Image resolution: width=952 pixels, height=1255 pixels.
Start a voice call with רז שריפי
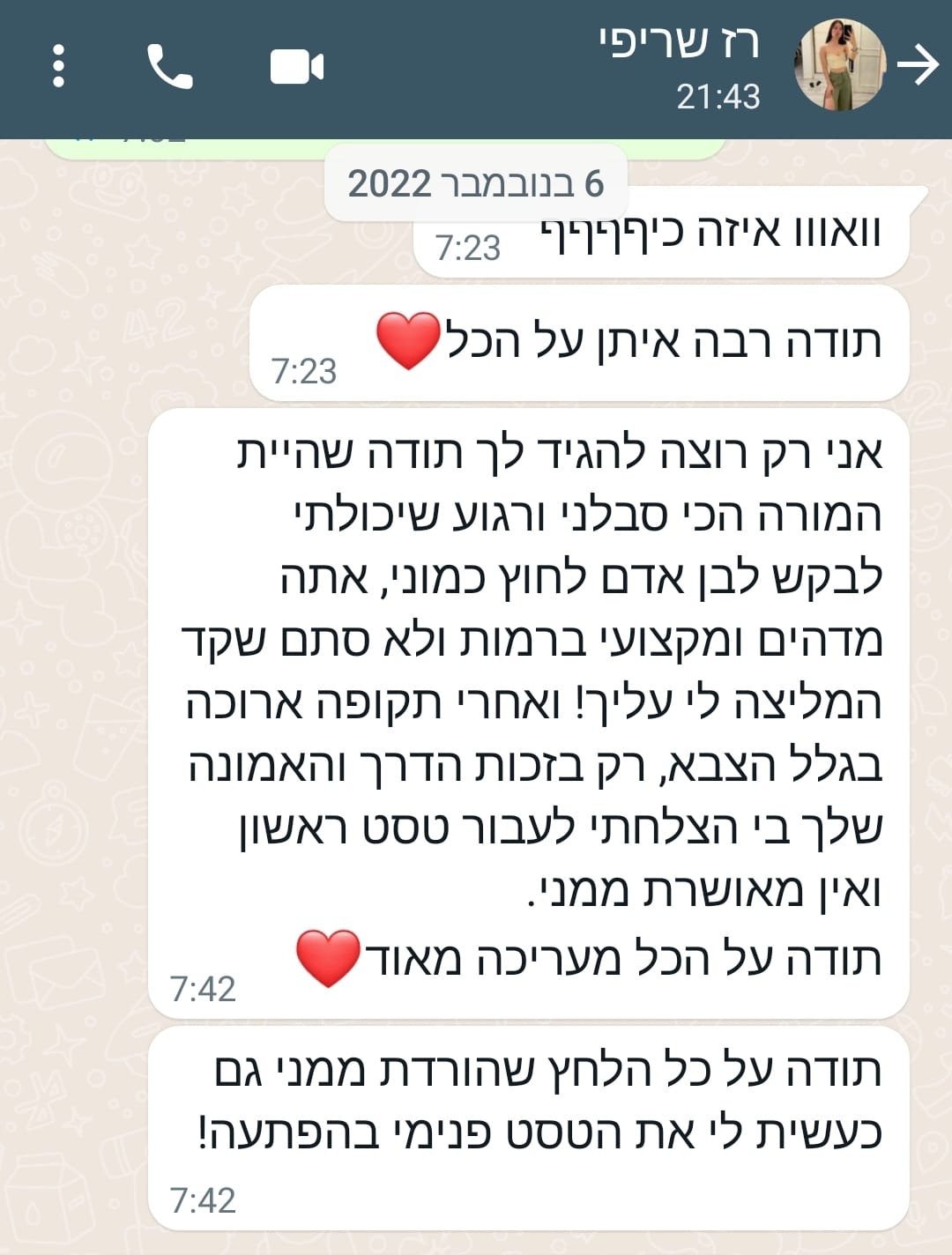pos(169,66)
